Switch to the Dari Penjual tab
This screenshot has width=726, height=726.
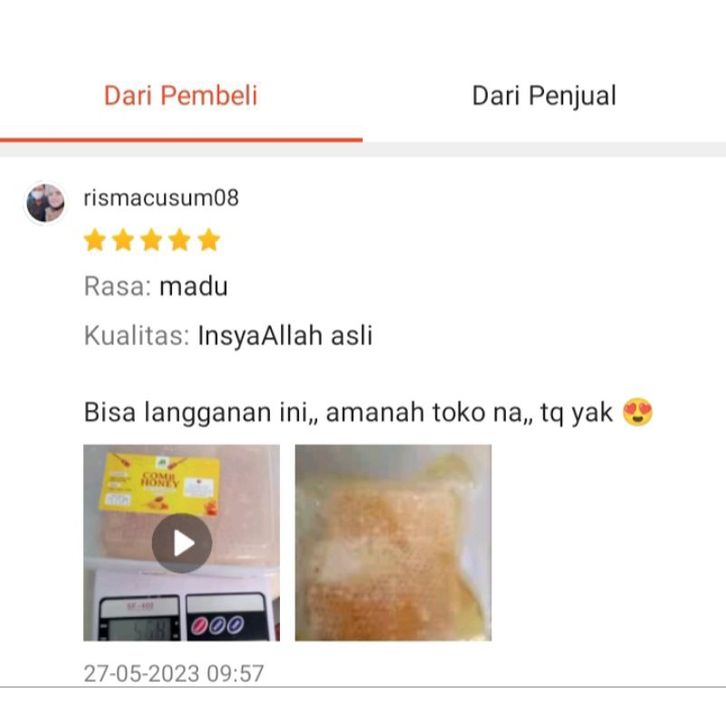(544, 96)
